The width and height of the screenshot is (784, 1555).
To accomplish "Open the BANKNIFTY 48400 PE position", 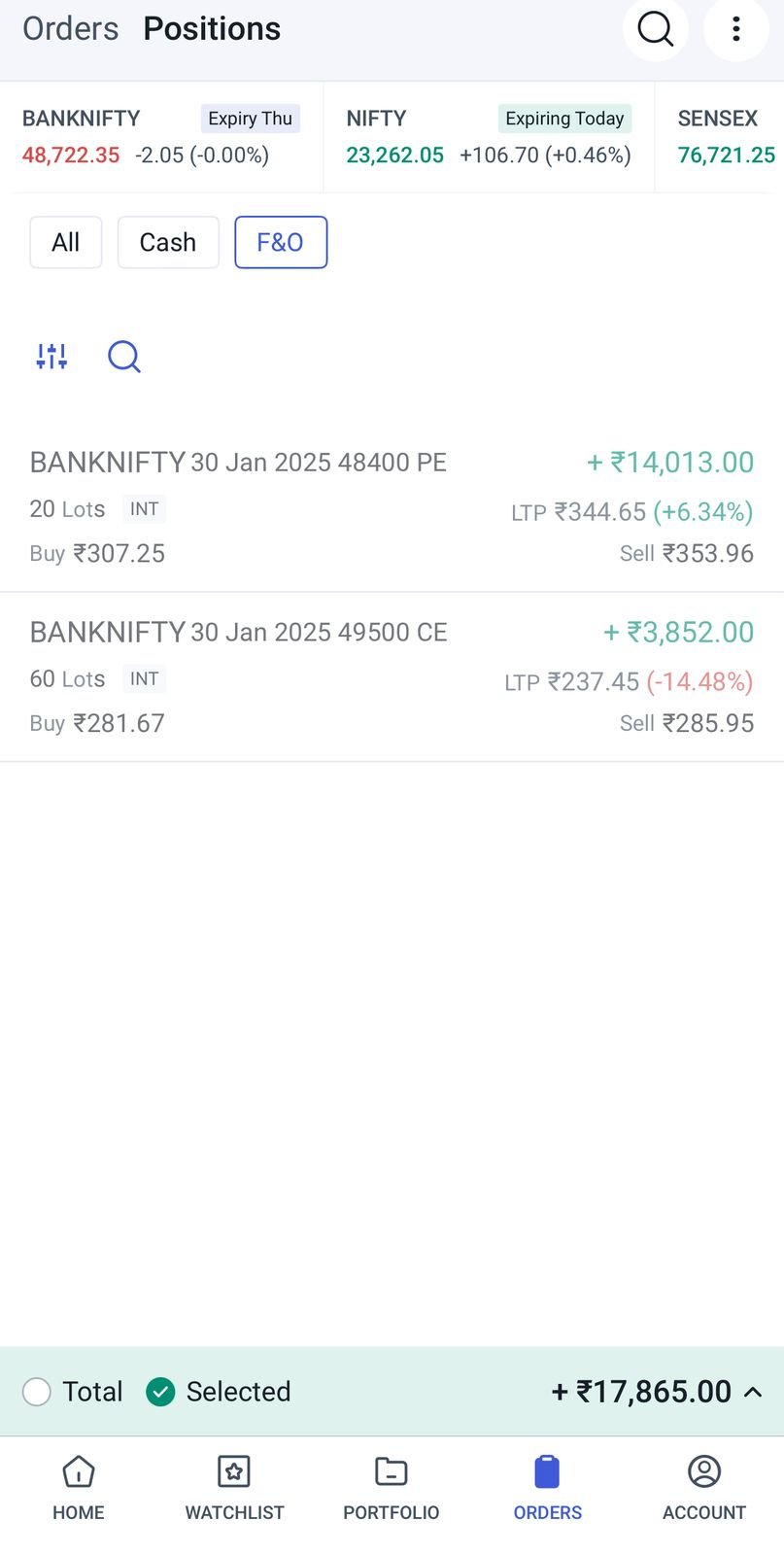I will pos(392,507).
